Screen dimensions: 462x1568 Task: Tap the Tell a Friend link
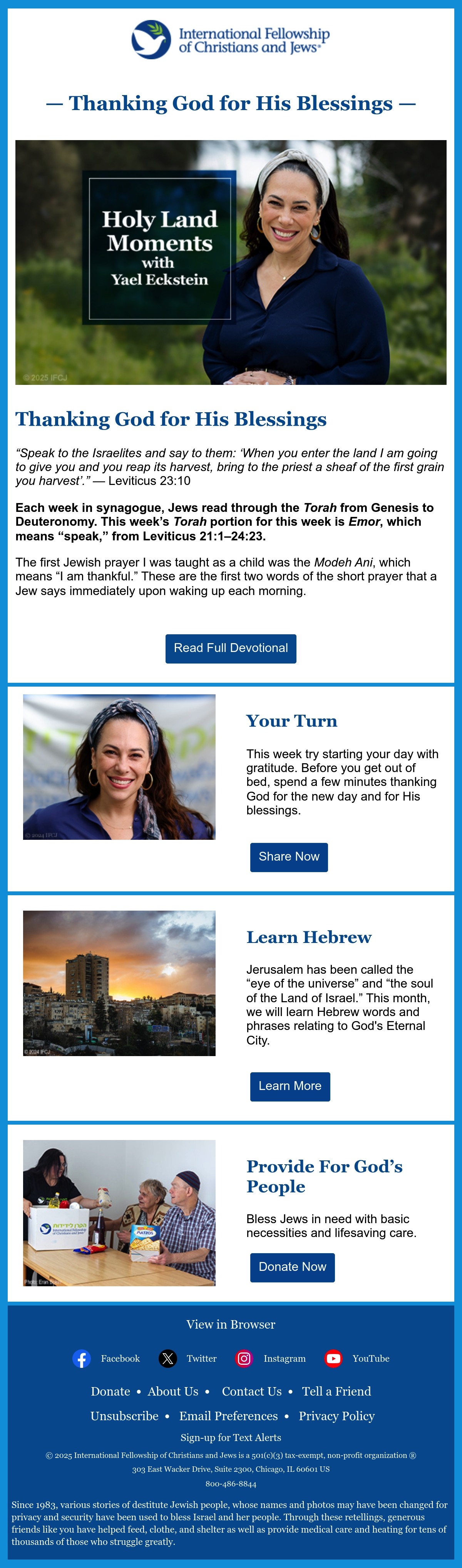[x=336, y=1391]
